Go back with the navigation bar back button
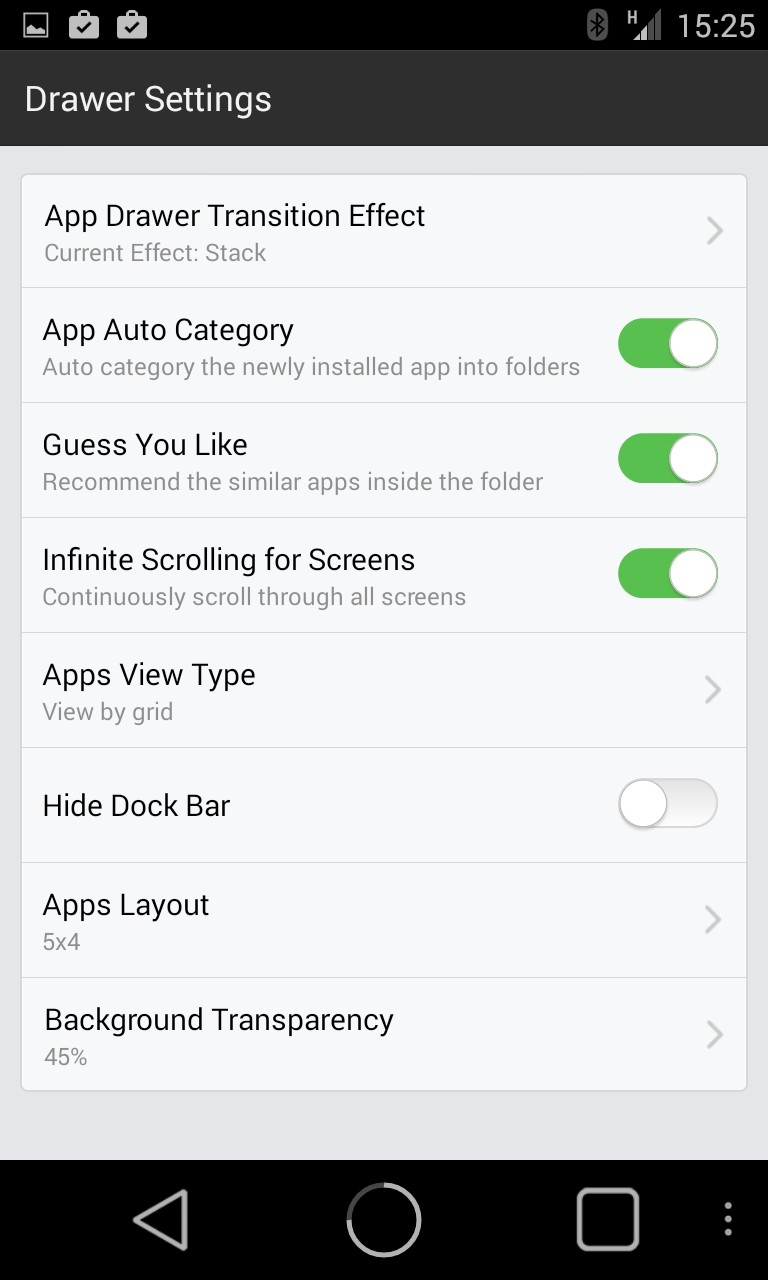This screenshot has height=1280, width=768. (x=161, y=1219)
